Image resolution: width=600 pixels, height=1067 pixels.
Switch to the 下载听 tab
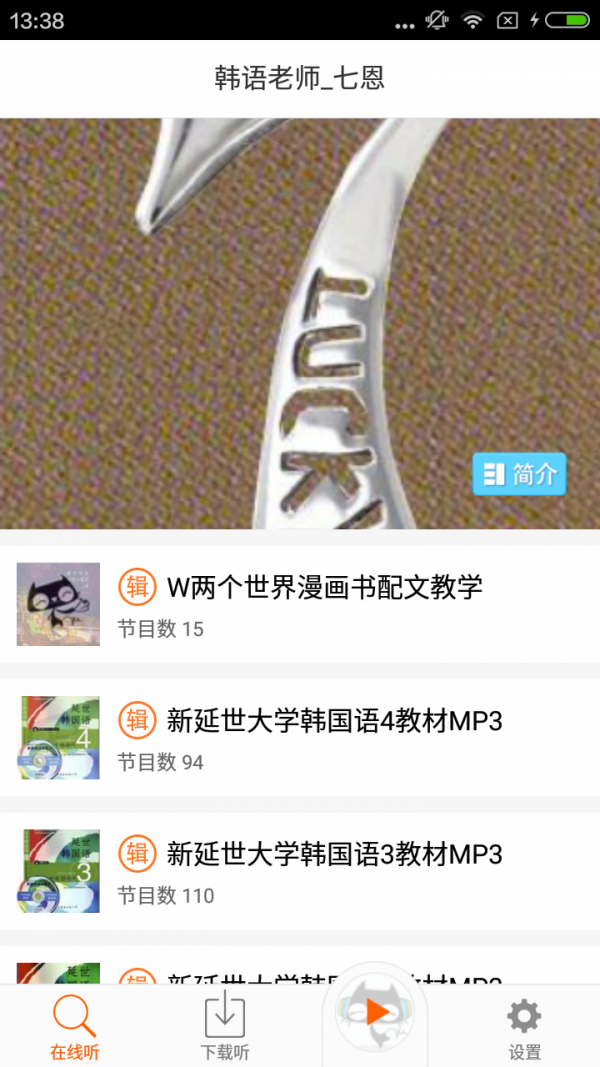point(225,1026)
